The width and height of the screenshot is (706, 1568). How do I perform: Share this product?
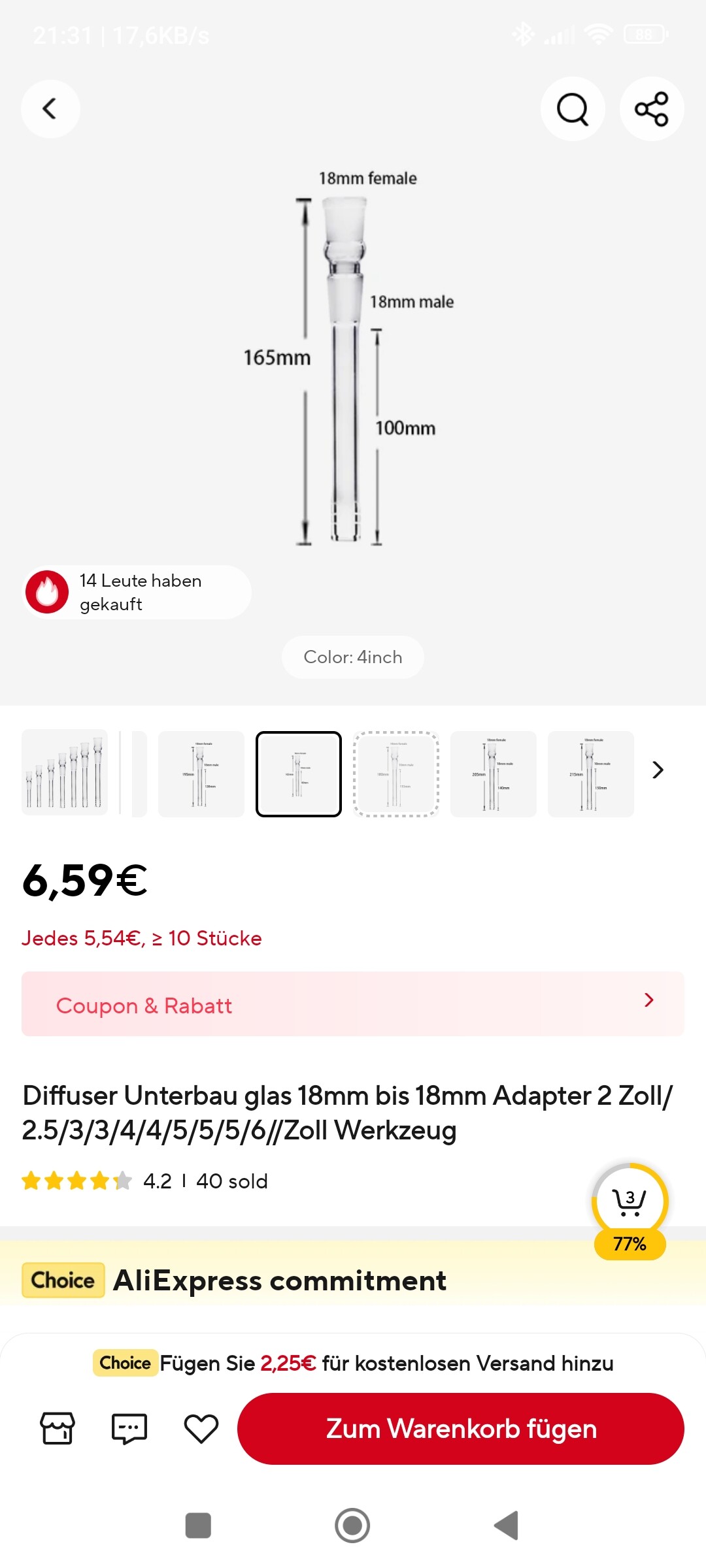coord(652,108)
